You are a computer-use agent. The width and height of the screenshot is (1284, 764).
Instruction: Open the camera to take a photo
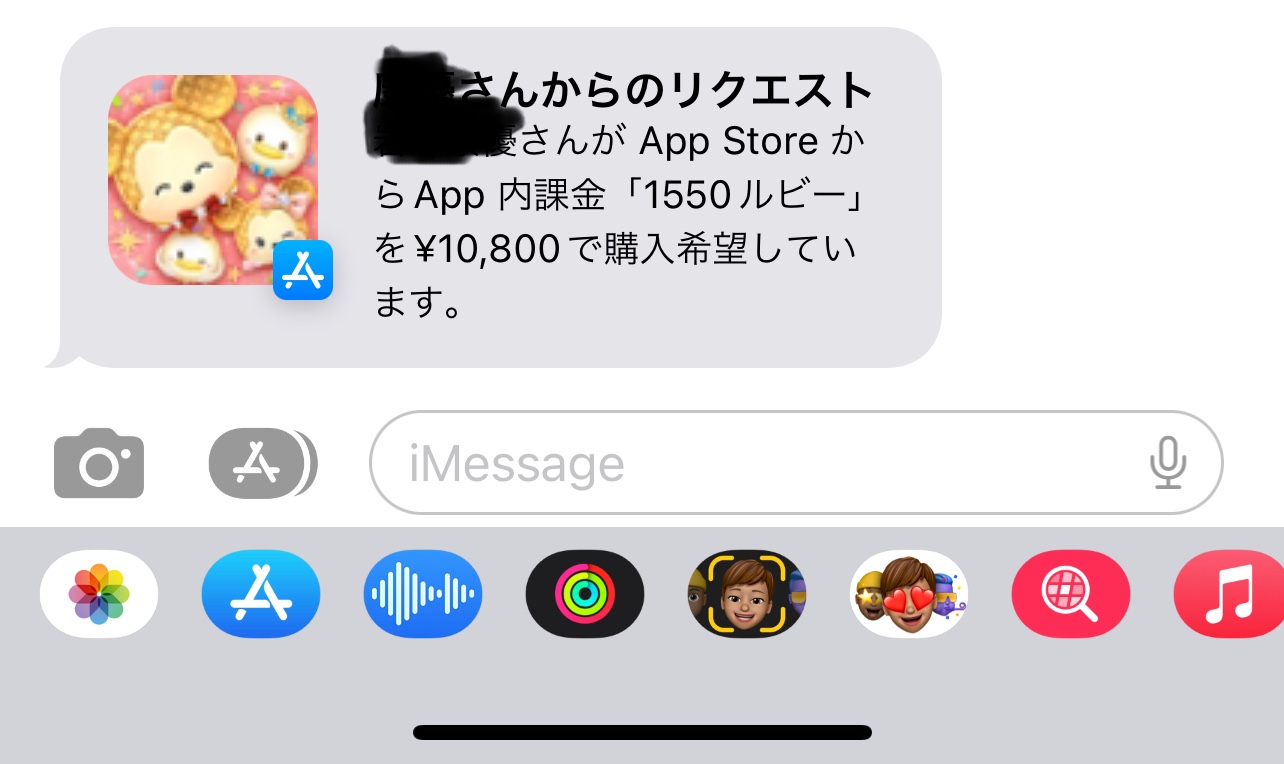click(x=98, y=463)
